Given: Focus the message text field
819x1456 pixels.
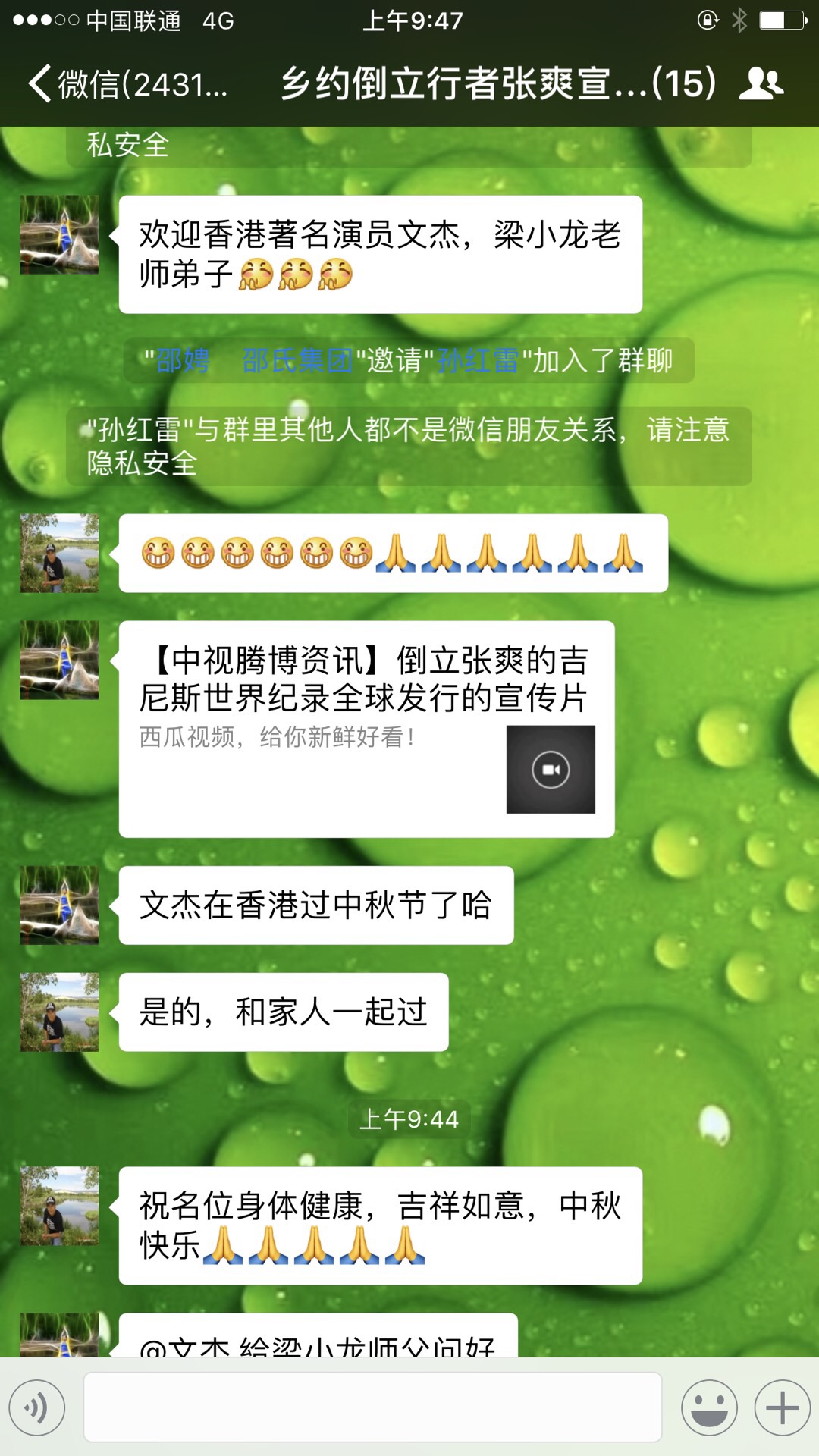Looking at the screenshot, I should (x=372, y=1407).
